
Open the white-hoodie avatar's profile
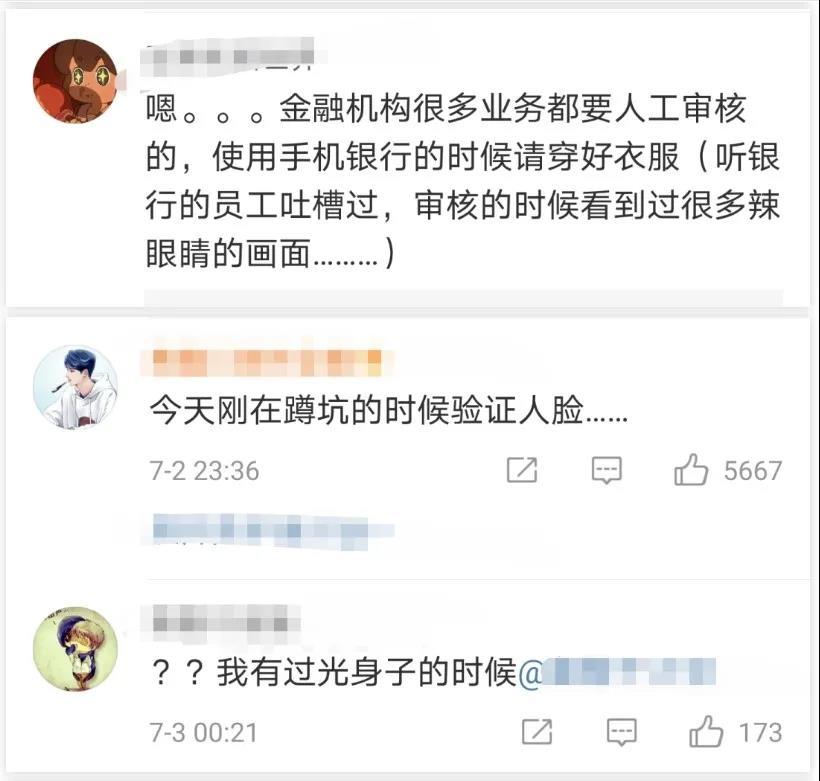click(75, 387)
